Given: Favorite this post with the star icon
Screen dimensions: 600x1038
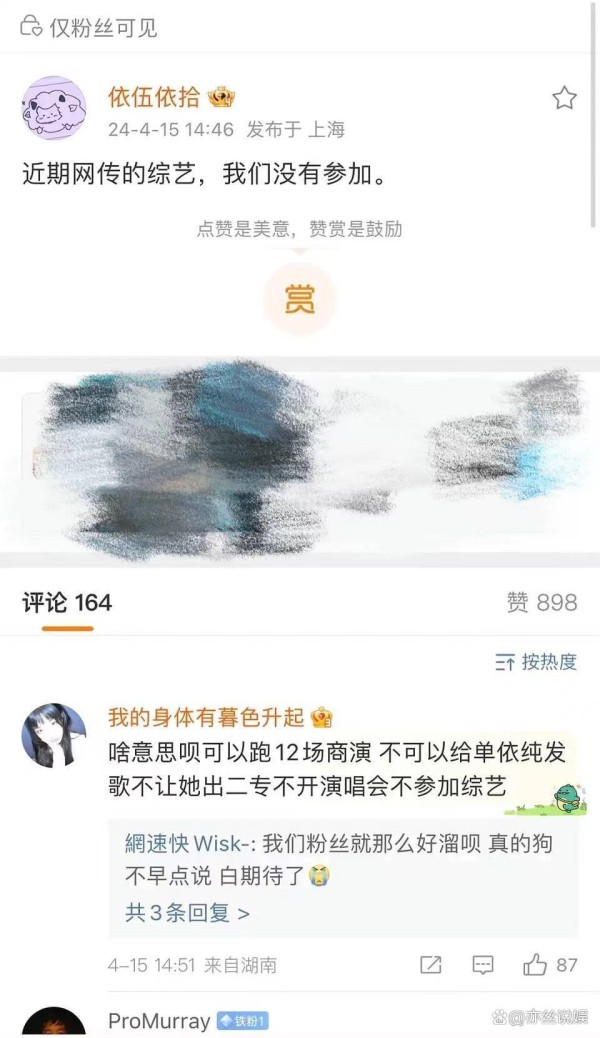Looking at the screenshot, I should click(x=564, y=98).
